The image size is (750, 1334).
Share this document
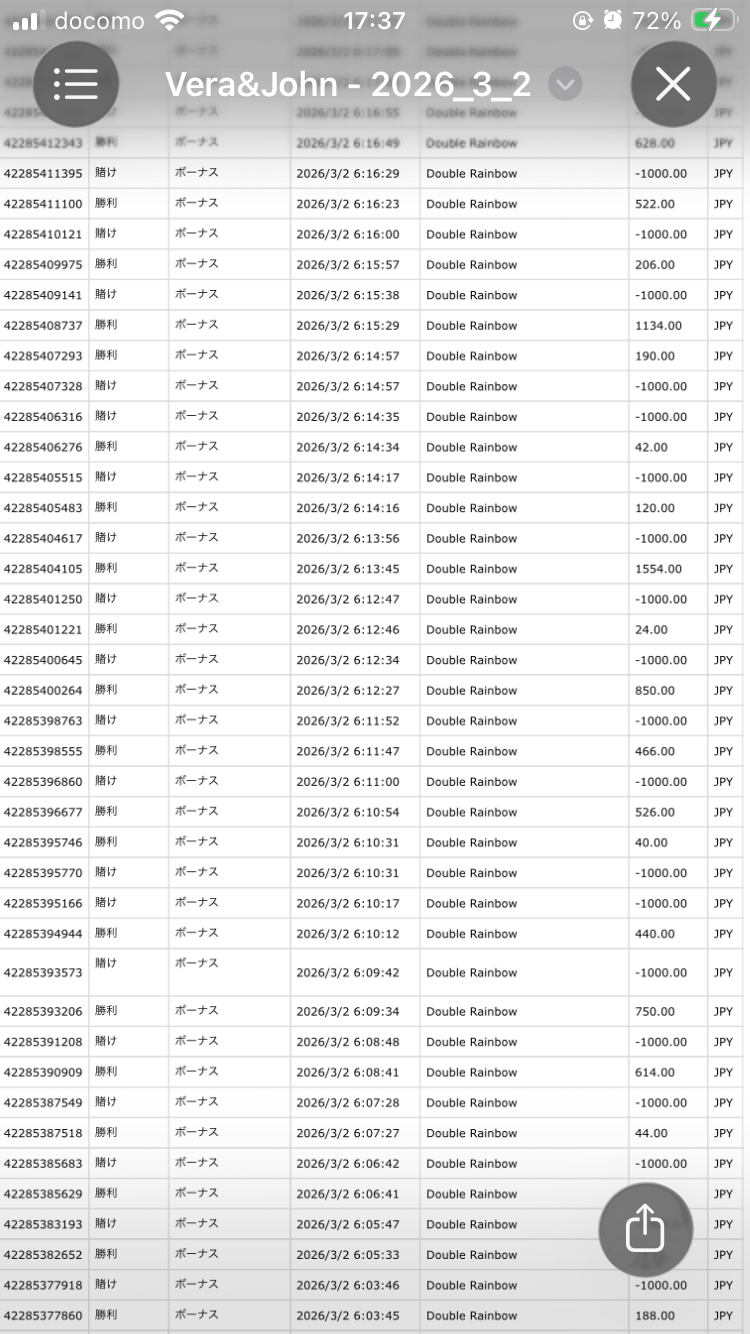point(645,1229)
